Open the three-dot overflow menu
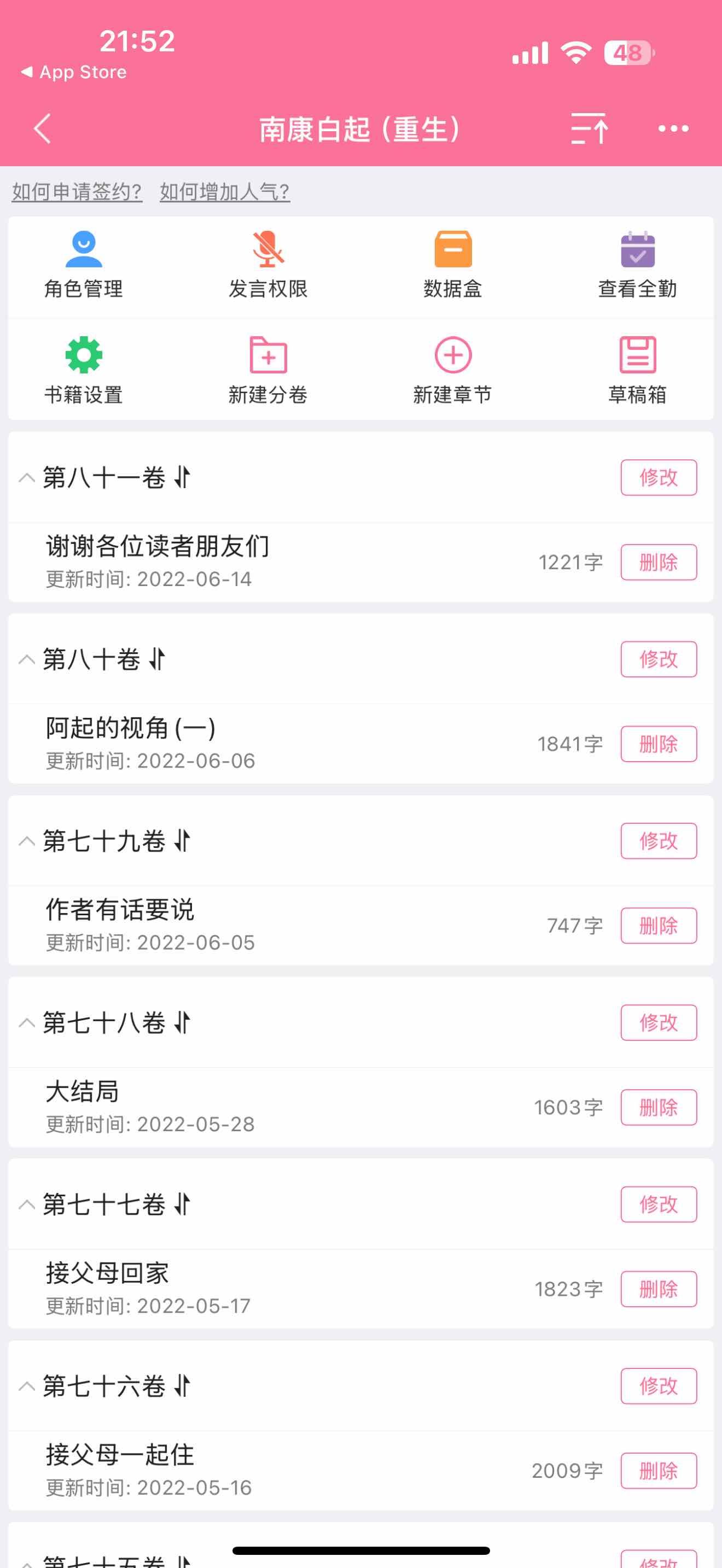722x1568 pixels. click(x=673, y=128)
